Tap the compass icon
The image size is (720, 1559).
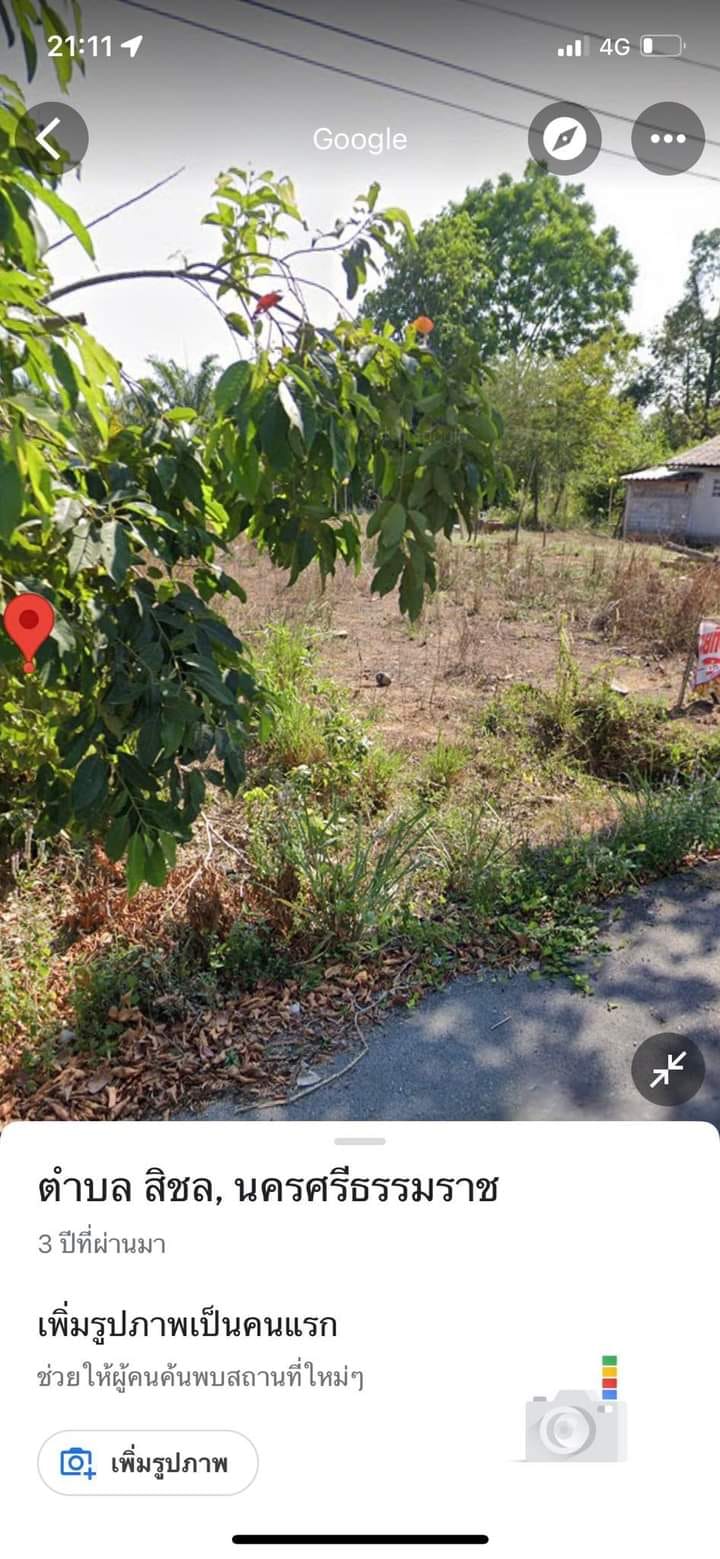pos(565,139)
